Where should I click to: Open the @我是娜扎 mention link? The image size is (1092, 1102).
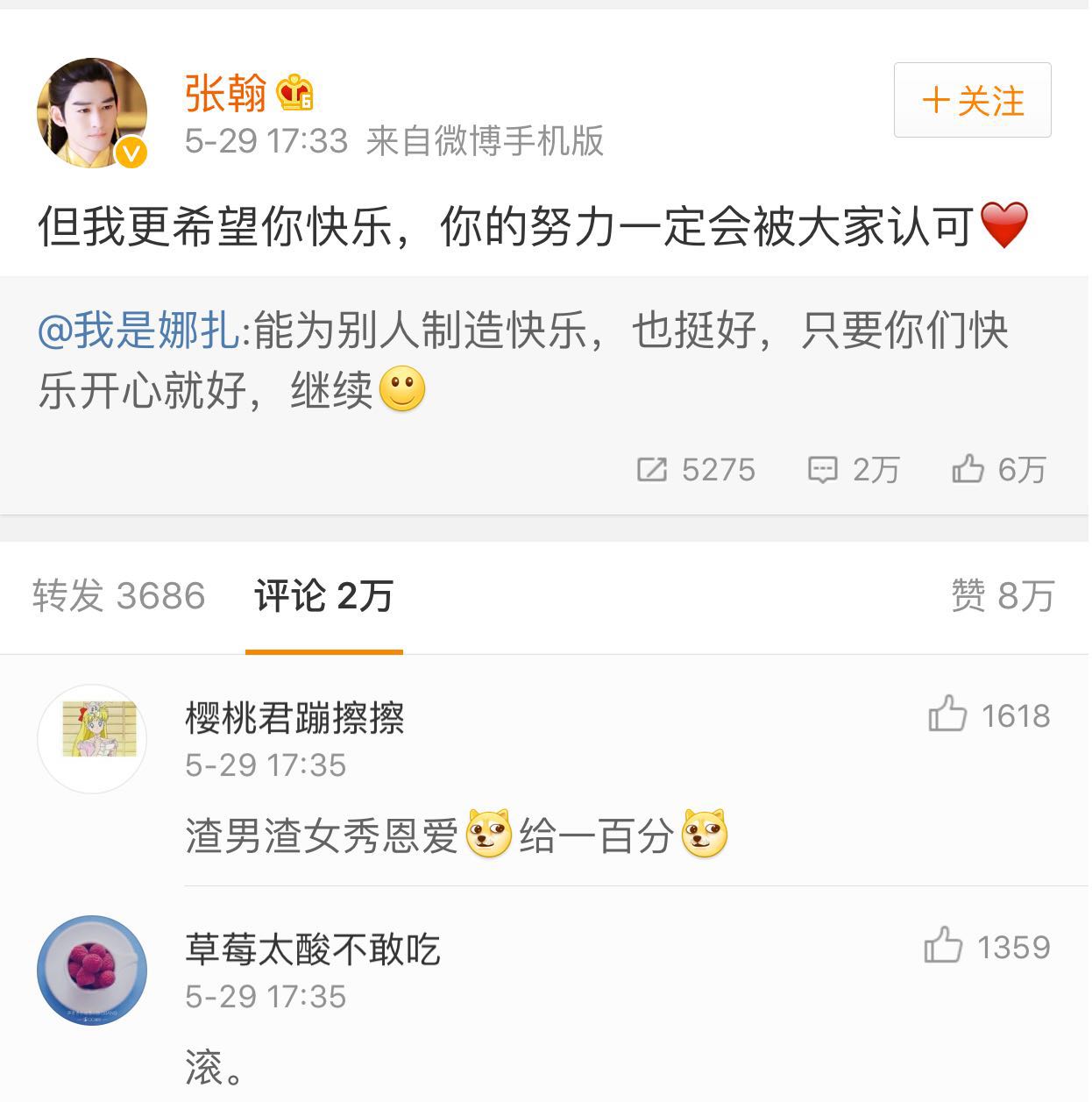pos(139,331)
